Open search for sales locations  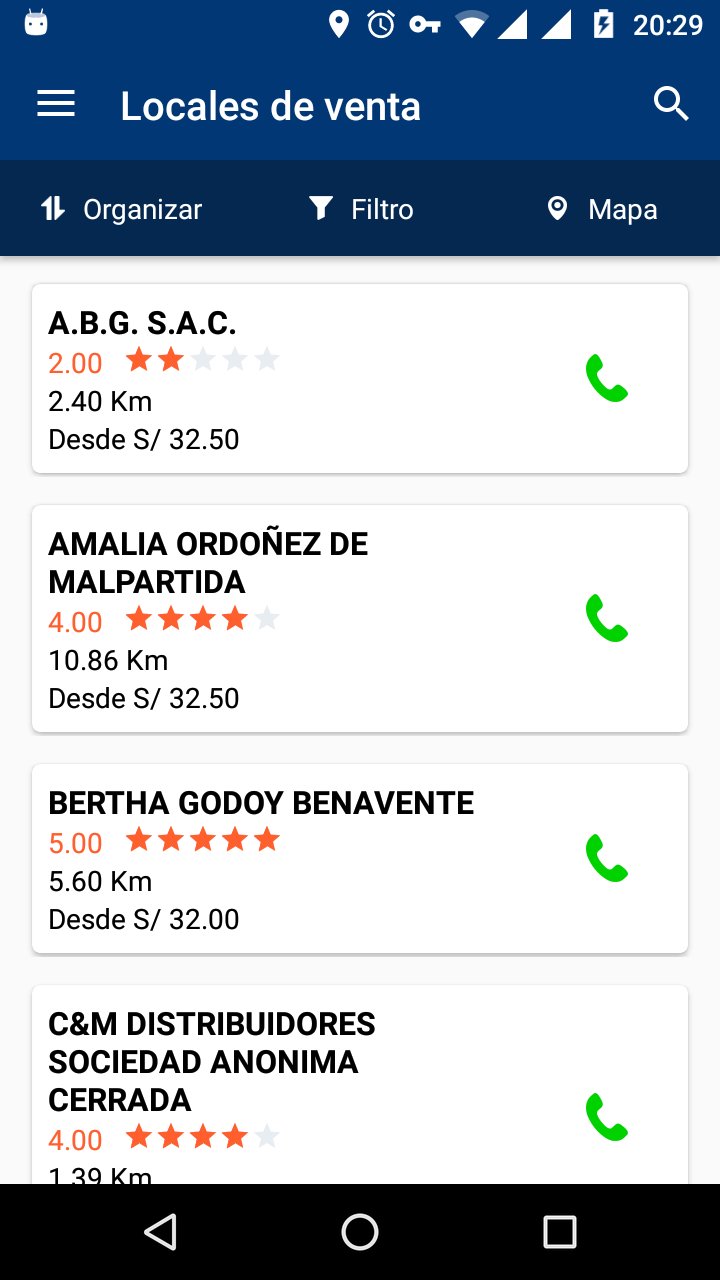pos(671,103)
